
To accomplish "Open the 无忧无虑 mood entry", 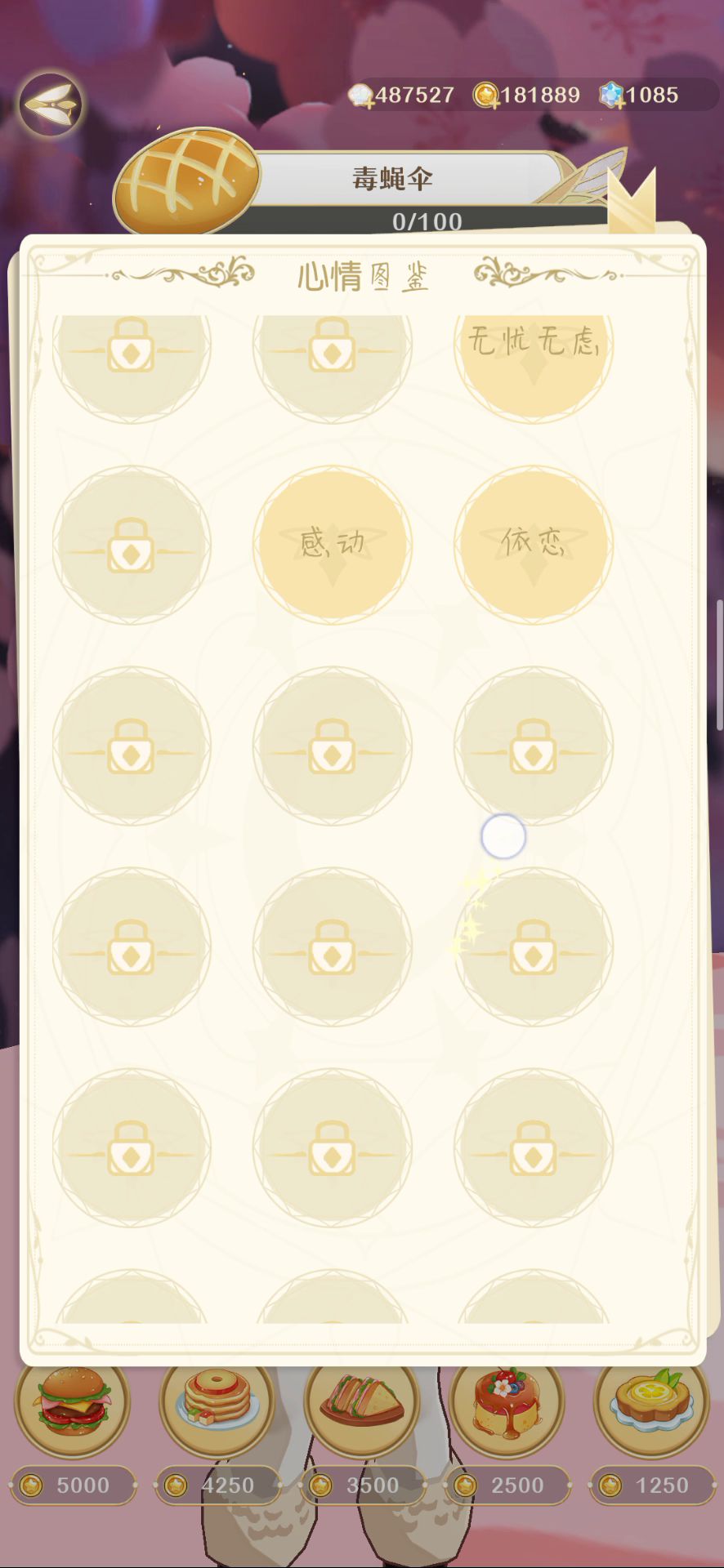I will click(x=534, y=351).
